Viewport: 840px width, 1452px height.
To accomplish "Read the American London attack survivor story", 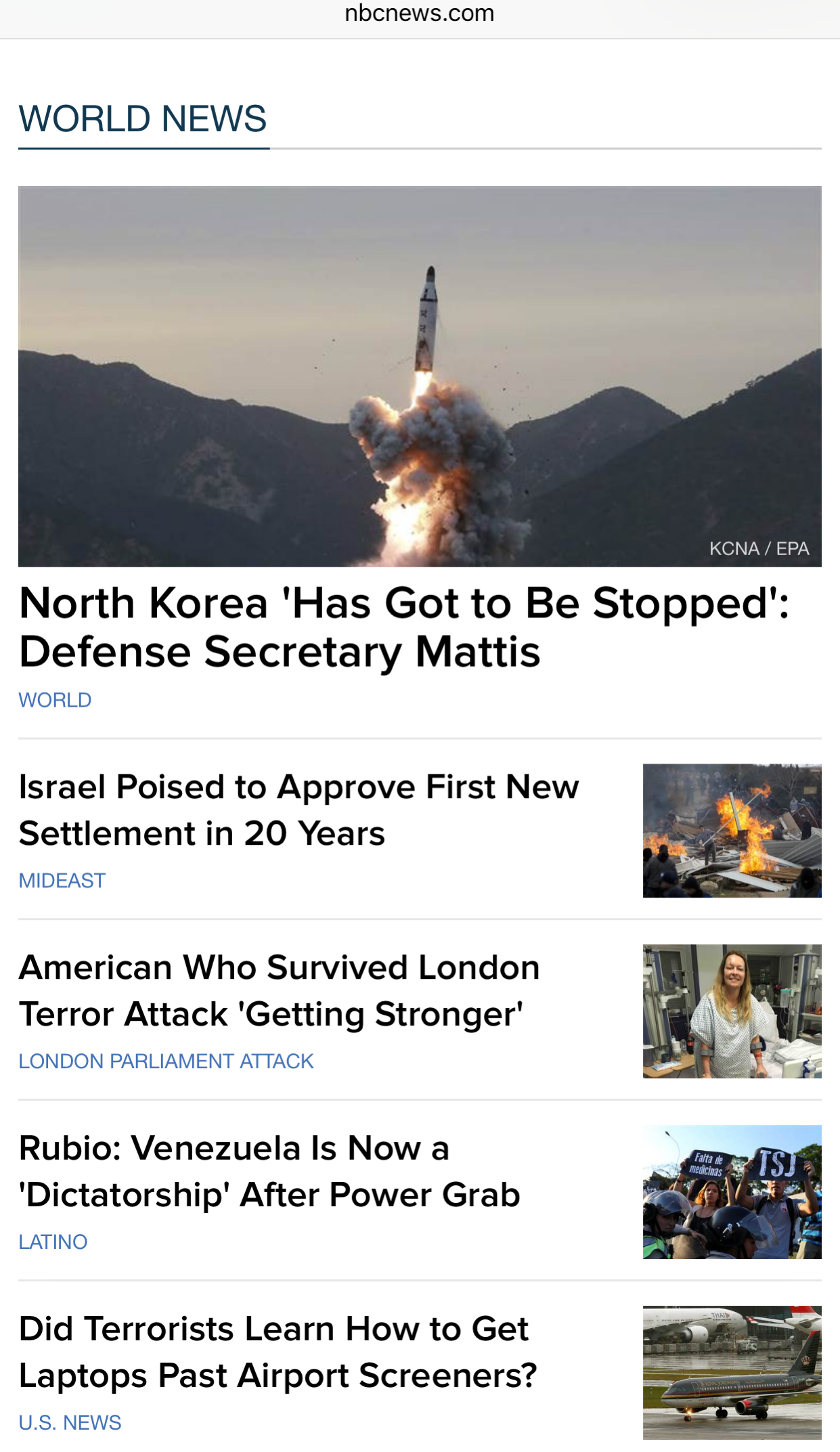I will tap(279, 991).
